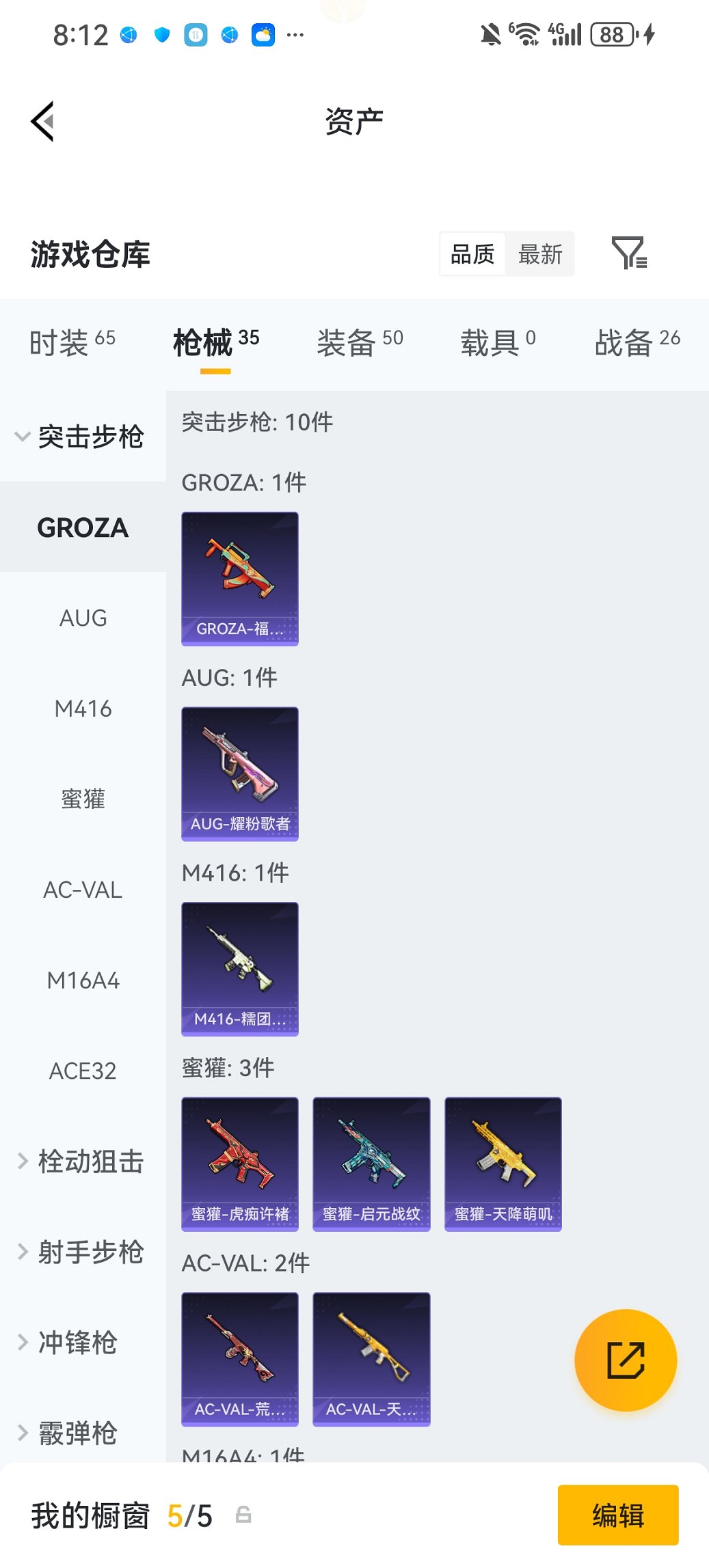Switch to the 时装 tab

point(72,342)
